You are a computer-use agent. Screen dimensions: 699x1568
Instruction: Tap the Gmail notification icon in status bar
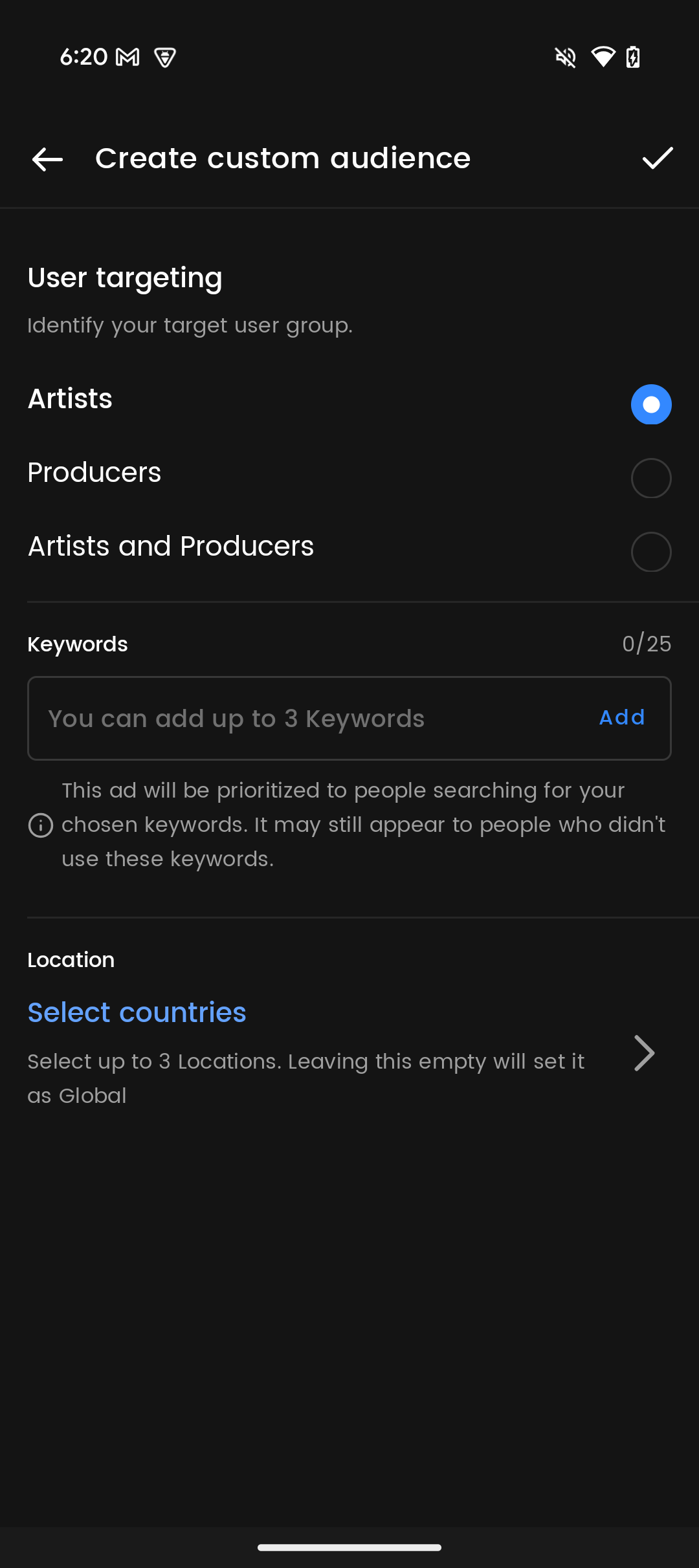[127, 57]
